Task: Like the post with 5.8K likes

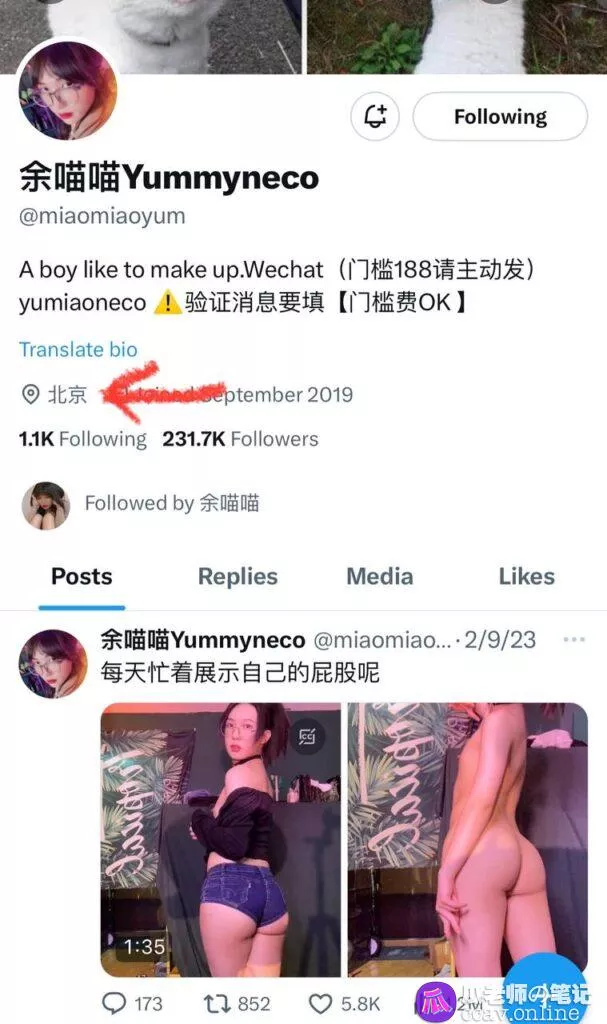Action: (x=342, y=1003)
